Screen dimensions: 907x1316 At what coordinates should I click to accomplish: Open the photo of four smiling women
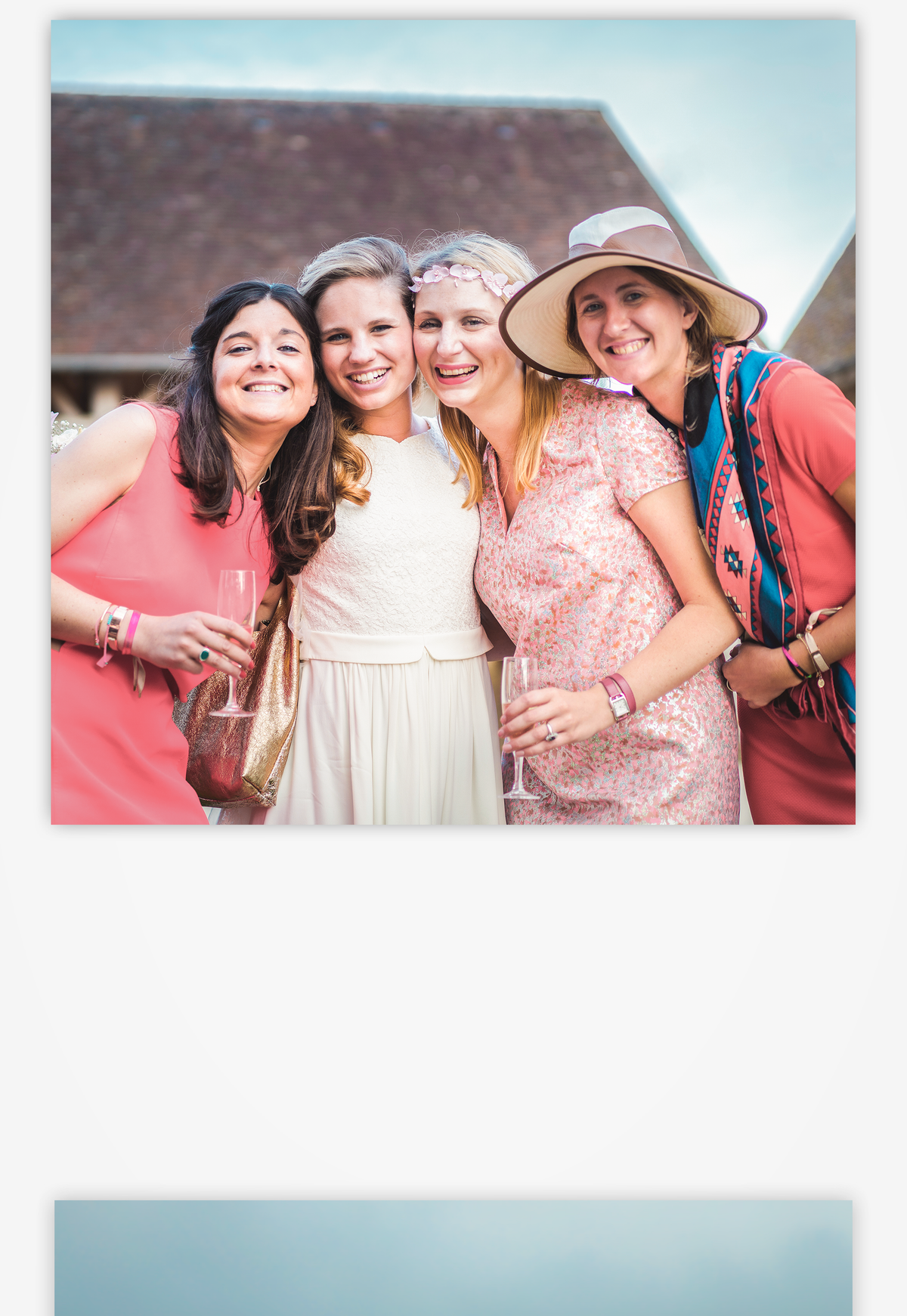(x=453, y=422)
